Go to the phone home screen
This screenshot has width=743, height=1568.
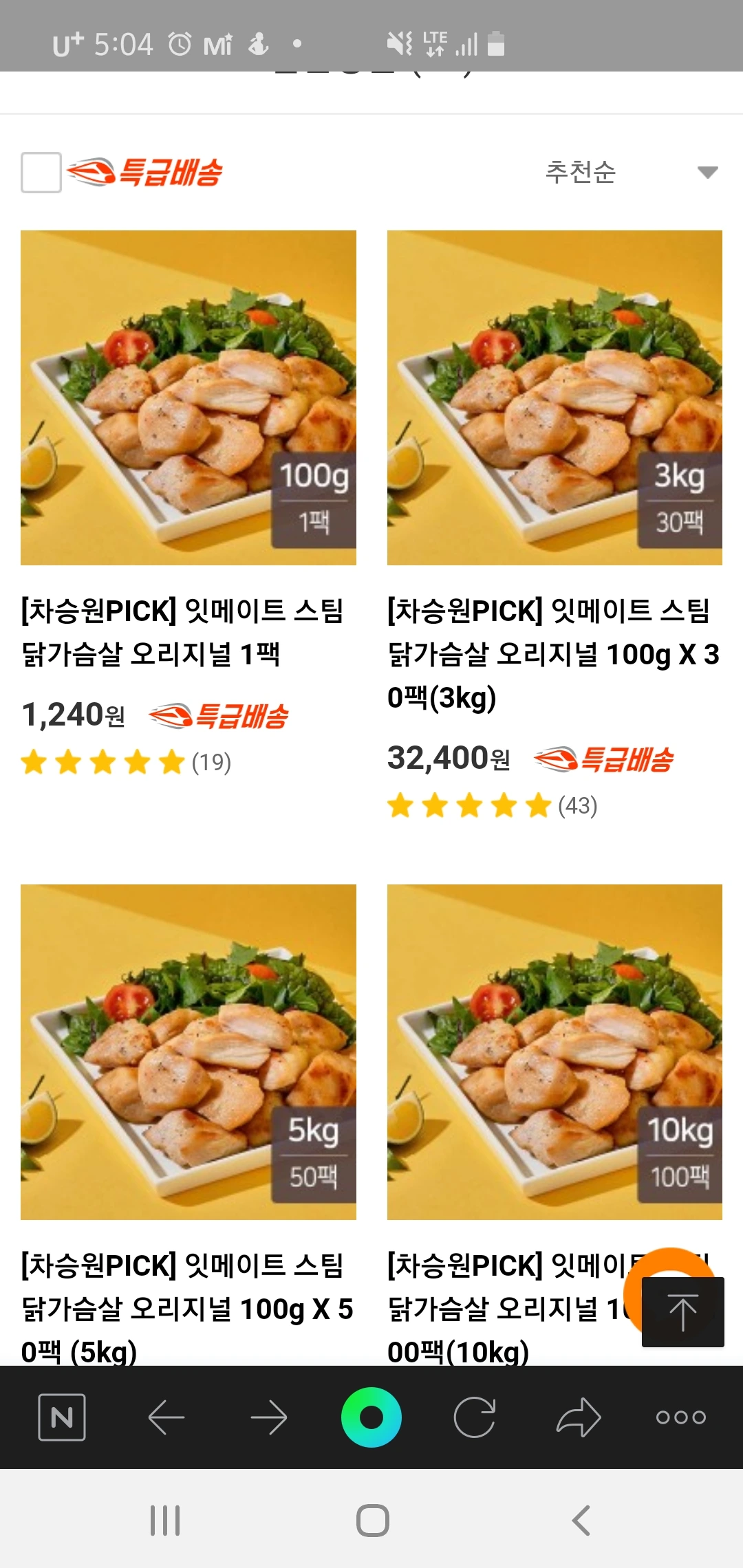click(x=372, y=1521)
